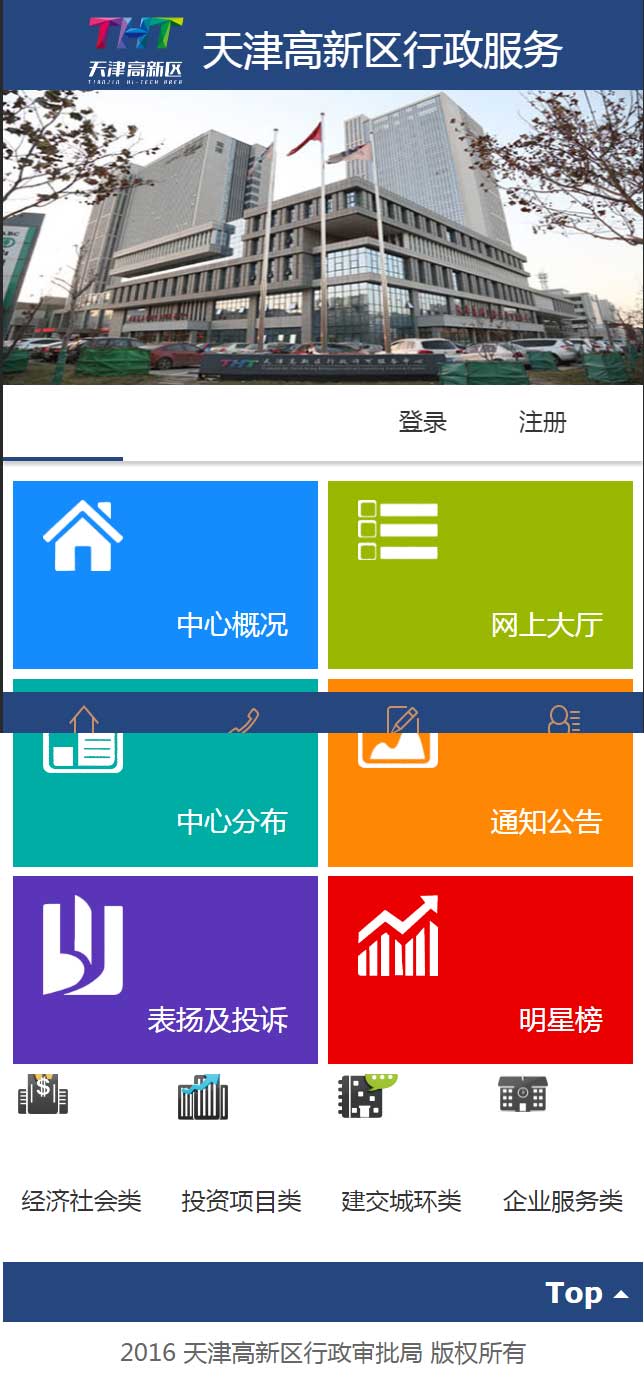This screenshot has height=1400, width=644.
Task: Tap the phone icon in floating bar
Action: pos(243,720)
